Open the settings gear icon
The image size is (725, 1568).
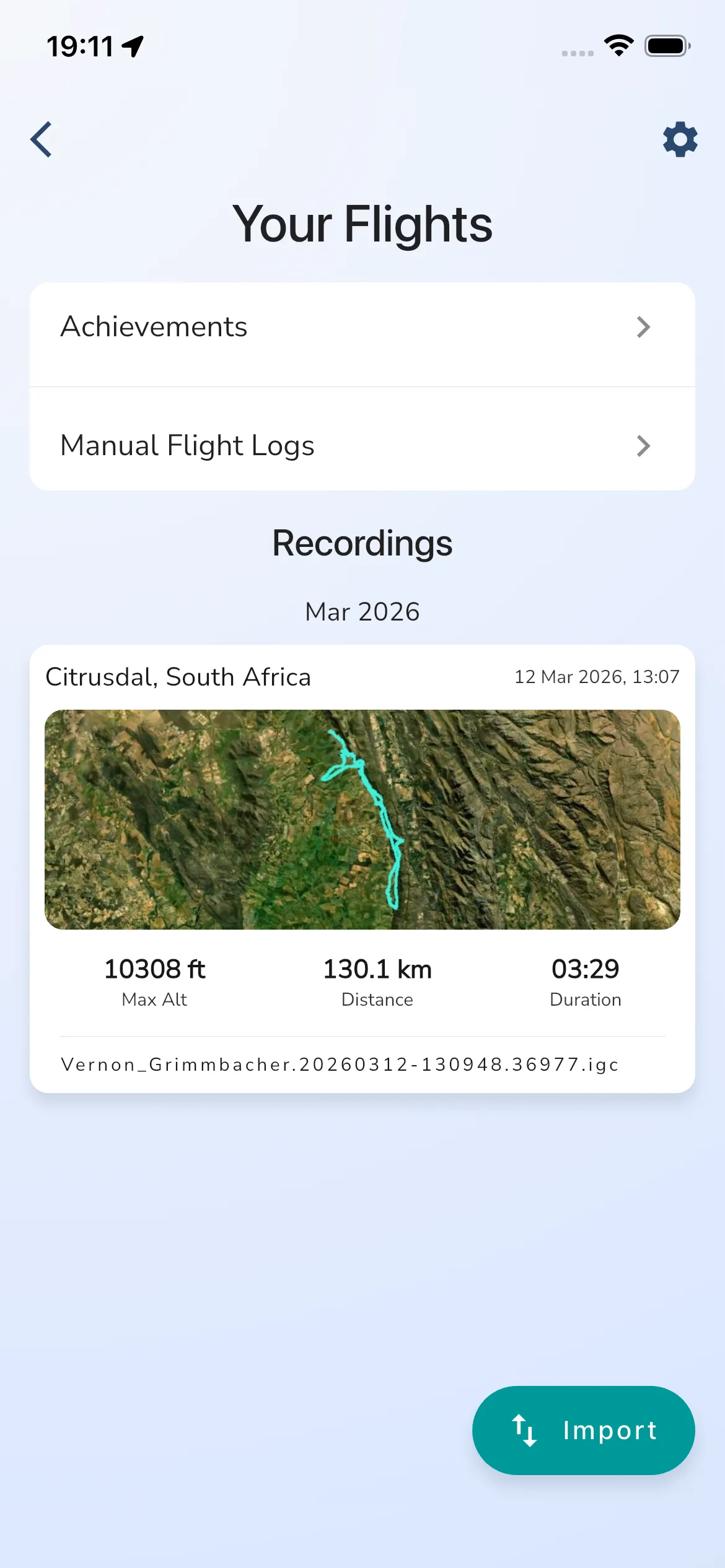click(x=679, y=139)
